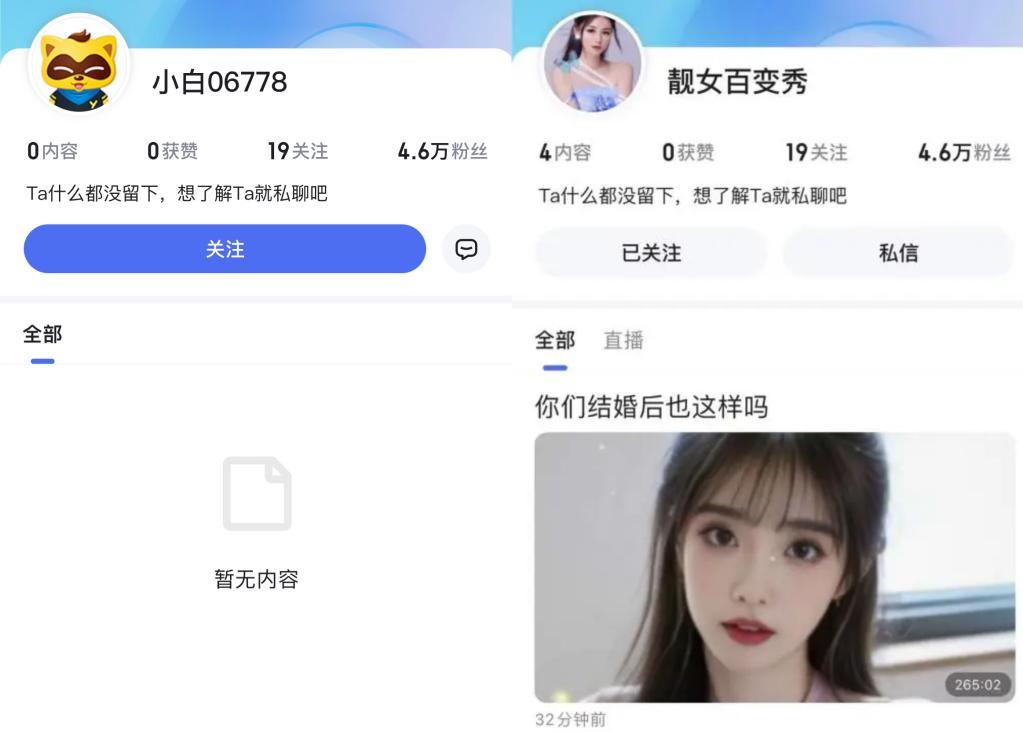View 靓女百变秀's profile avatar

(x=592, y=63)
